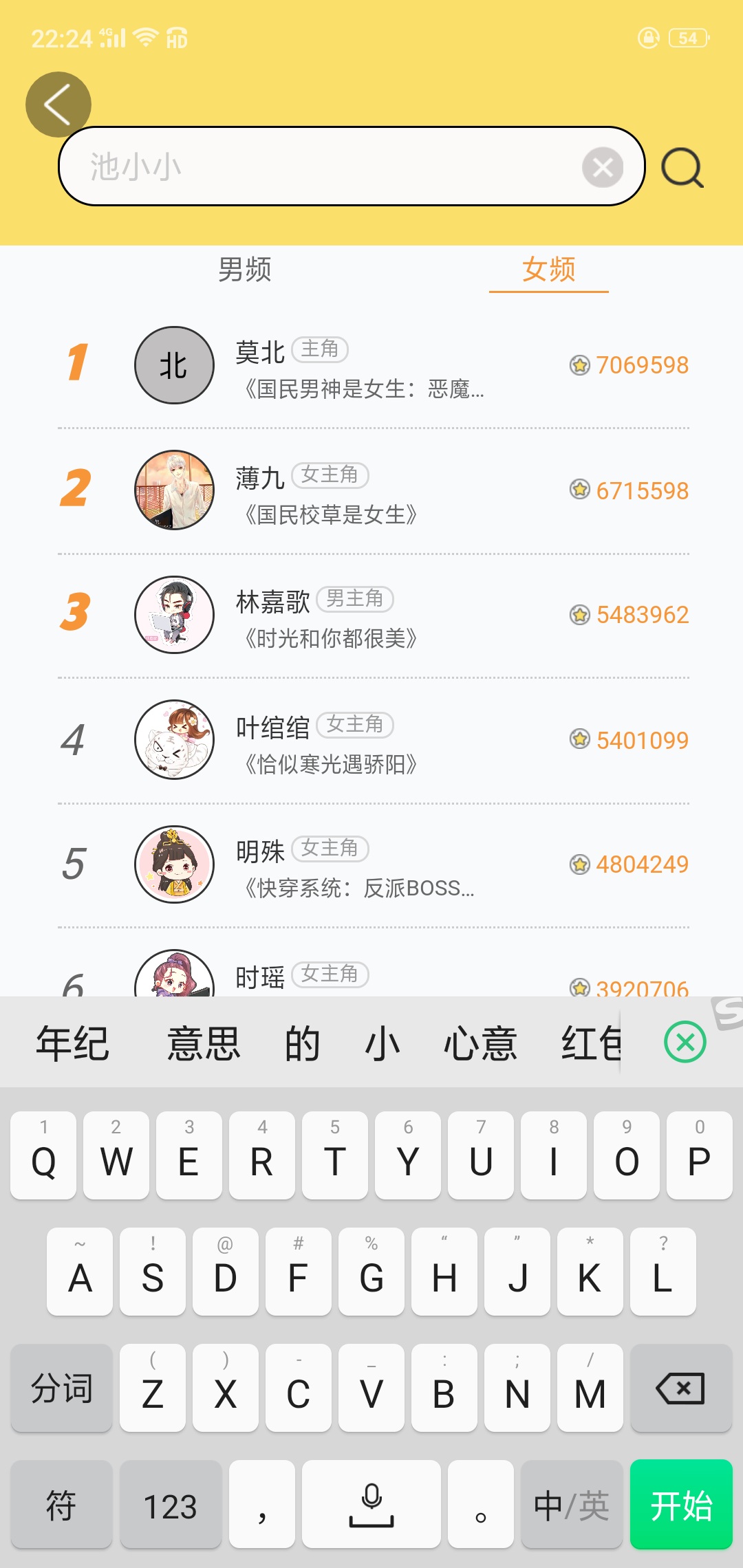Choose keyboard suggestion 年纪
The image size is (743, 1568).
coord(72,1043)
